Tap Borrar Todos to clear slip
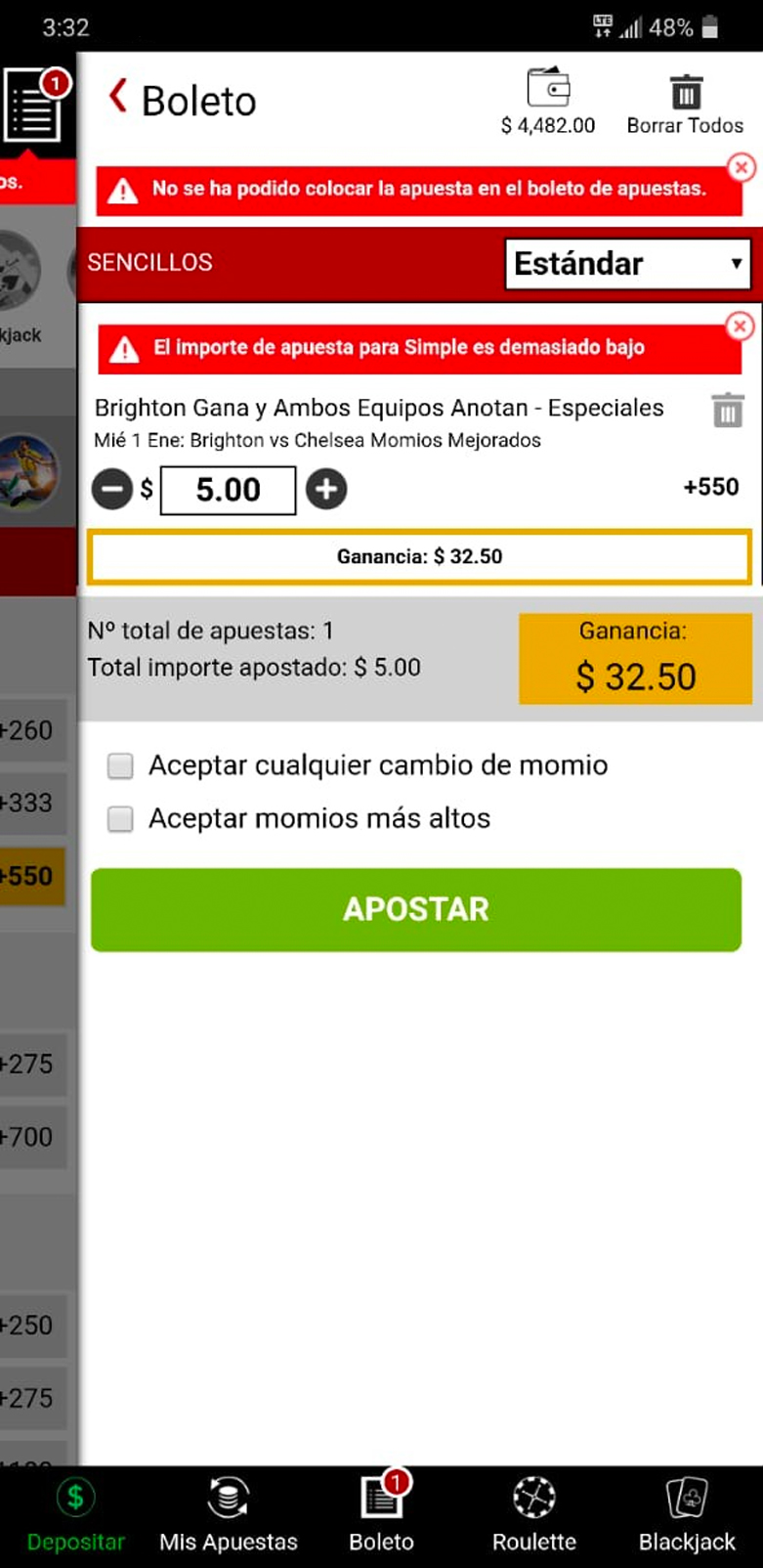This screenshot has width=763, height=1568. pos(685,104)
